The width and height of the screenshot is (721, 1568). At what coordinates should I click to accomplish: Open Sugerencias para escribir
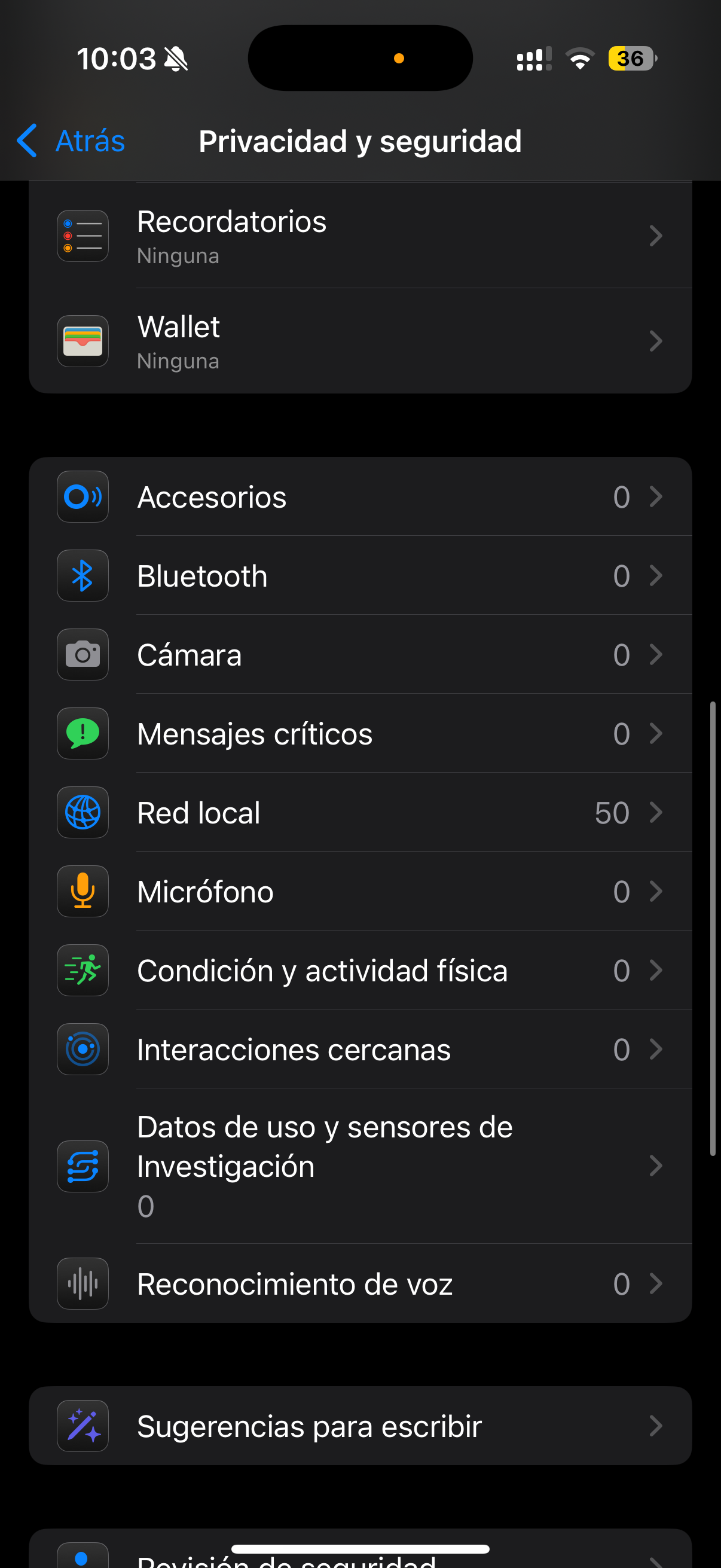pos(359,1426)
